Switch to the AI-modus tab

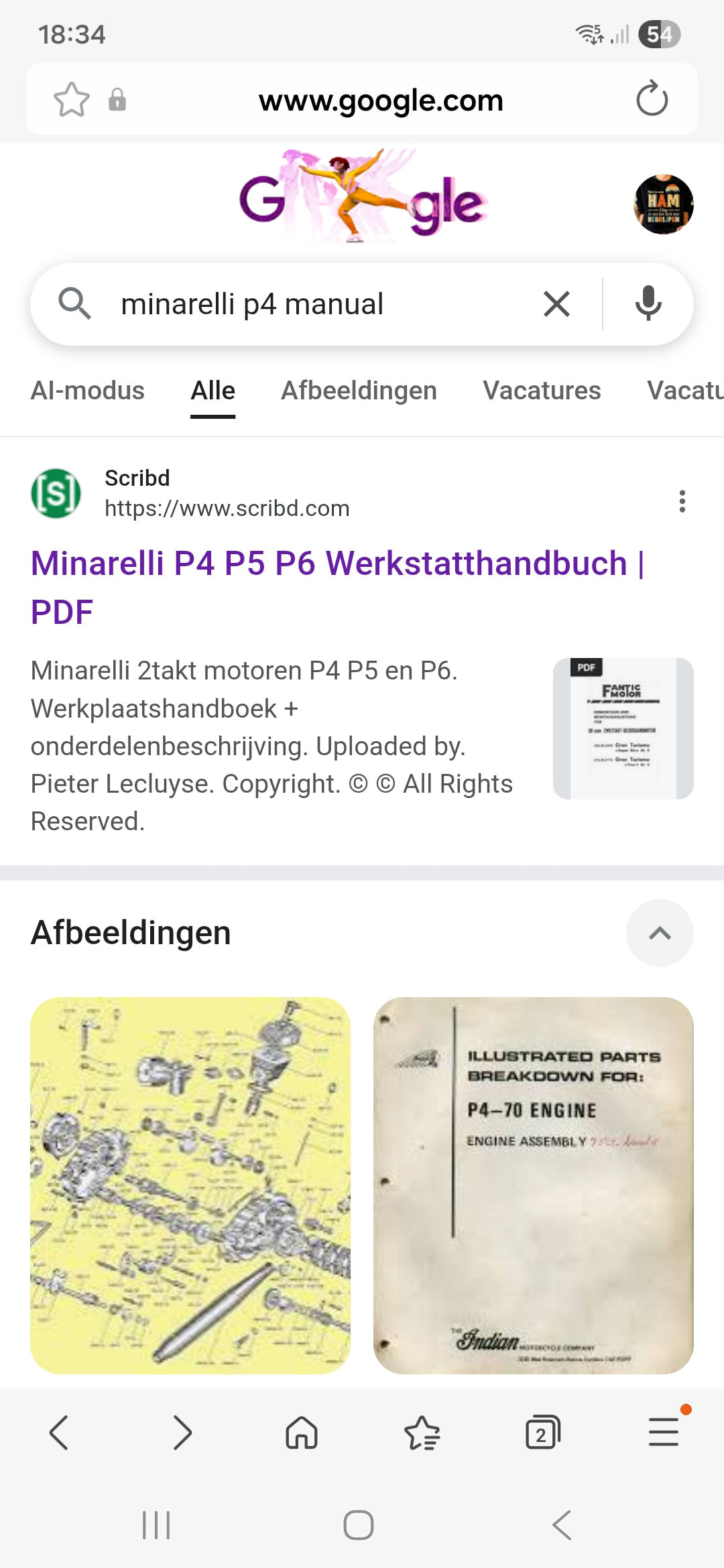coord(87,391)
